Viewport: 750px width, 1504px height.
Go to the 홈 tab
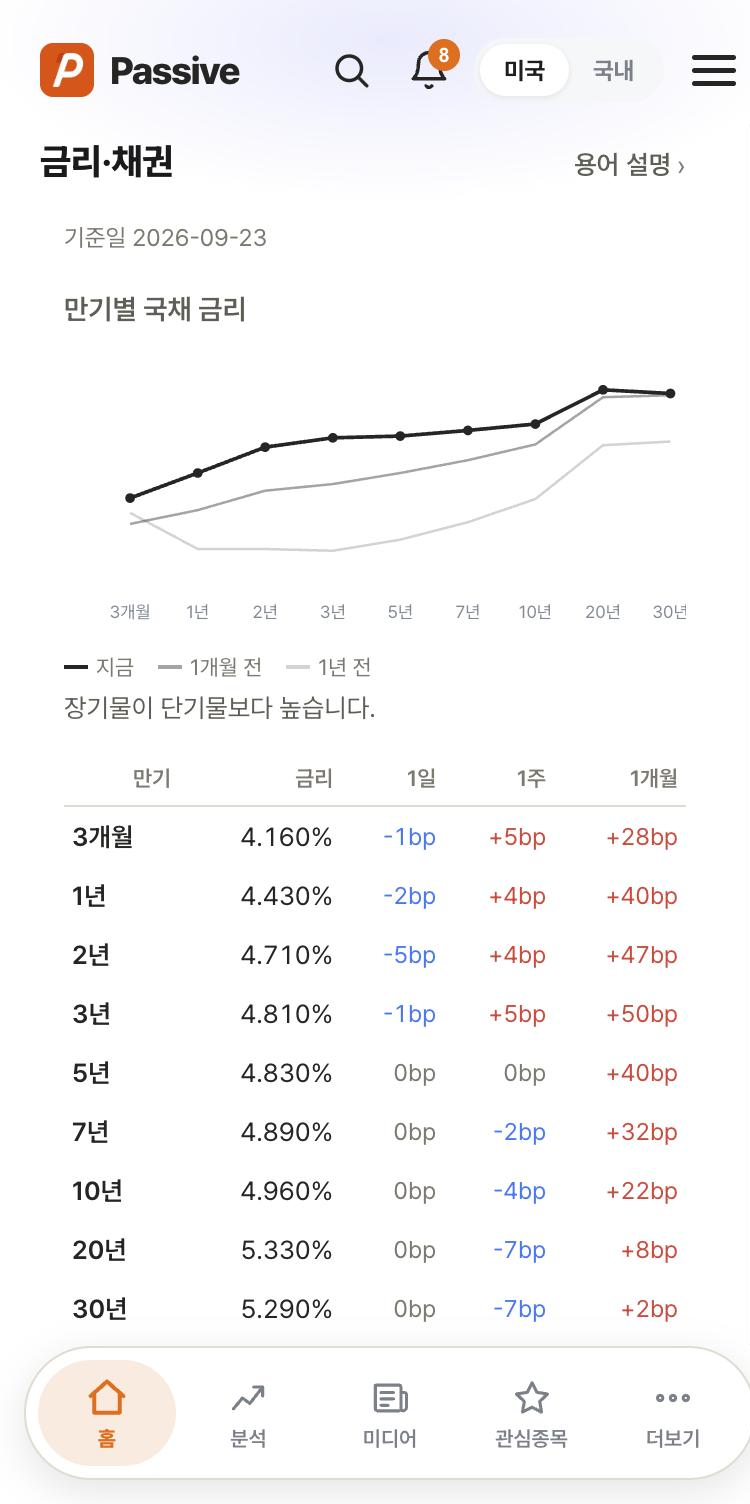(x=107, y=1413)
